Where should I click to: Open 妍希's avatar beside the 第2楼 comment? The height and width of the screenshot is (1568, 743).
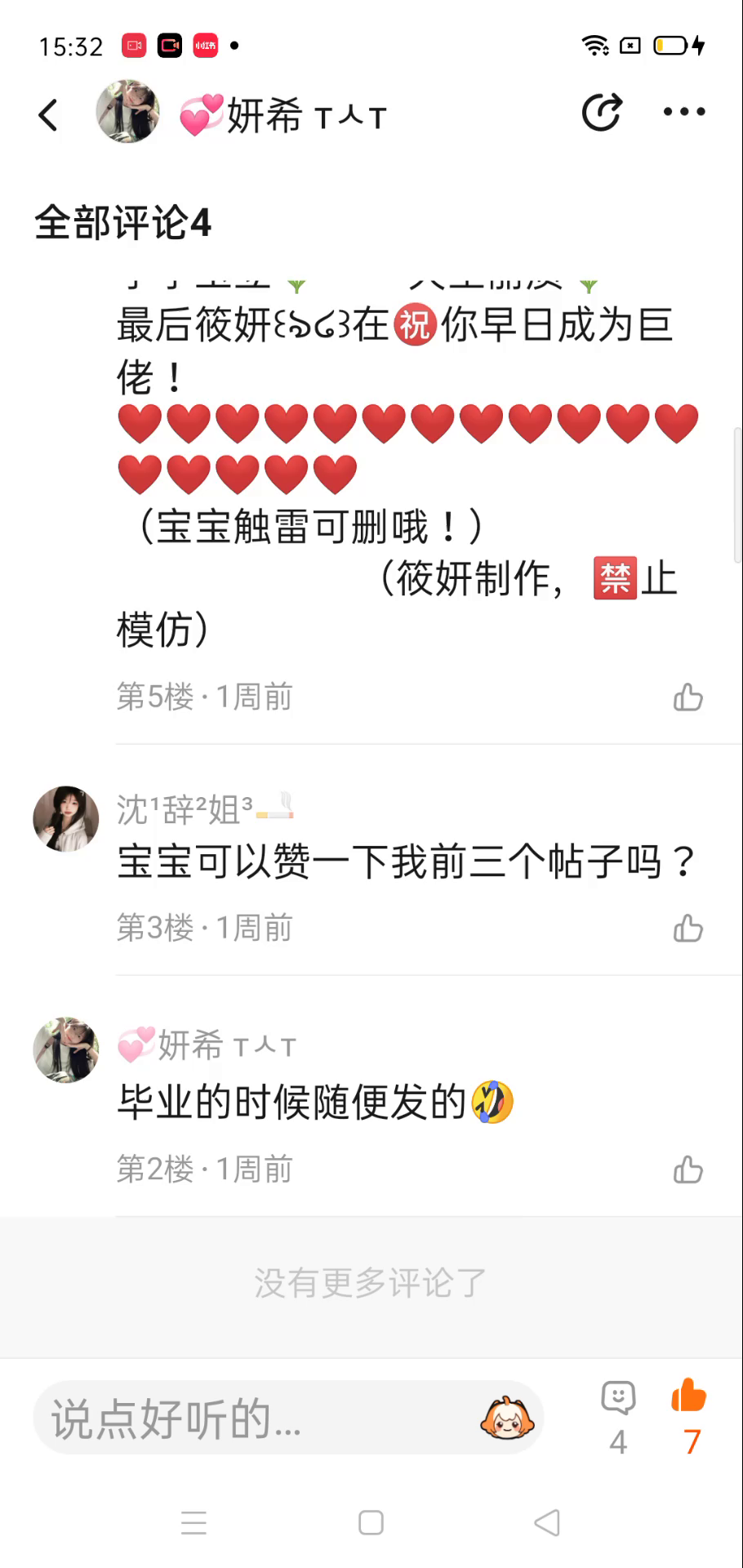(x=65, y=1050)
